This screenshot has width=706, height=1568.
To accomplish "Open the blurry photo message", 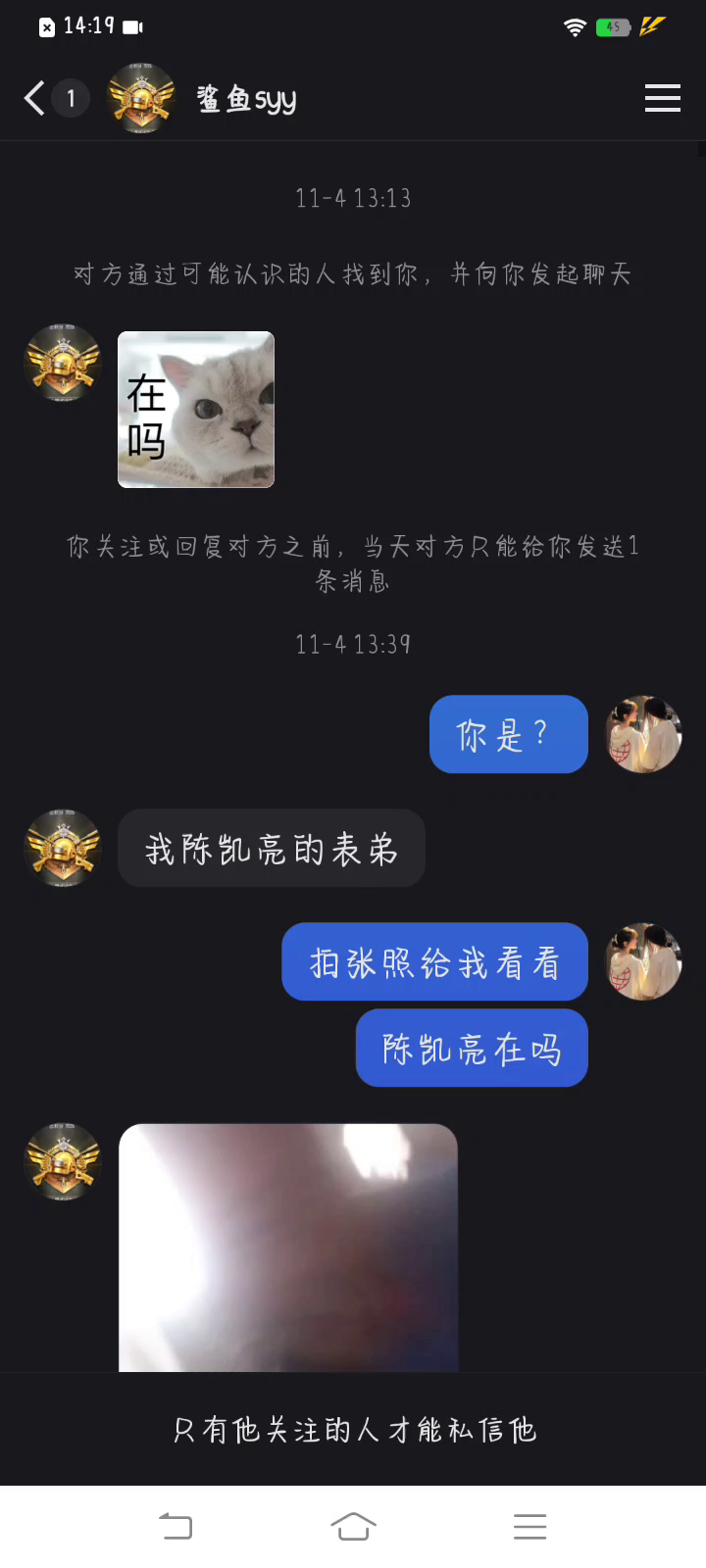I will [288, 1247].
